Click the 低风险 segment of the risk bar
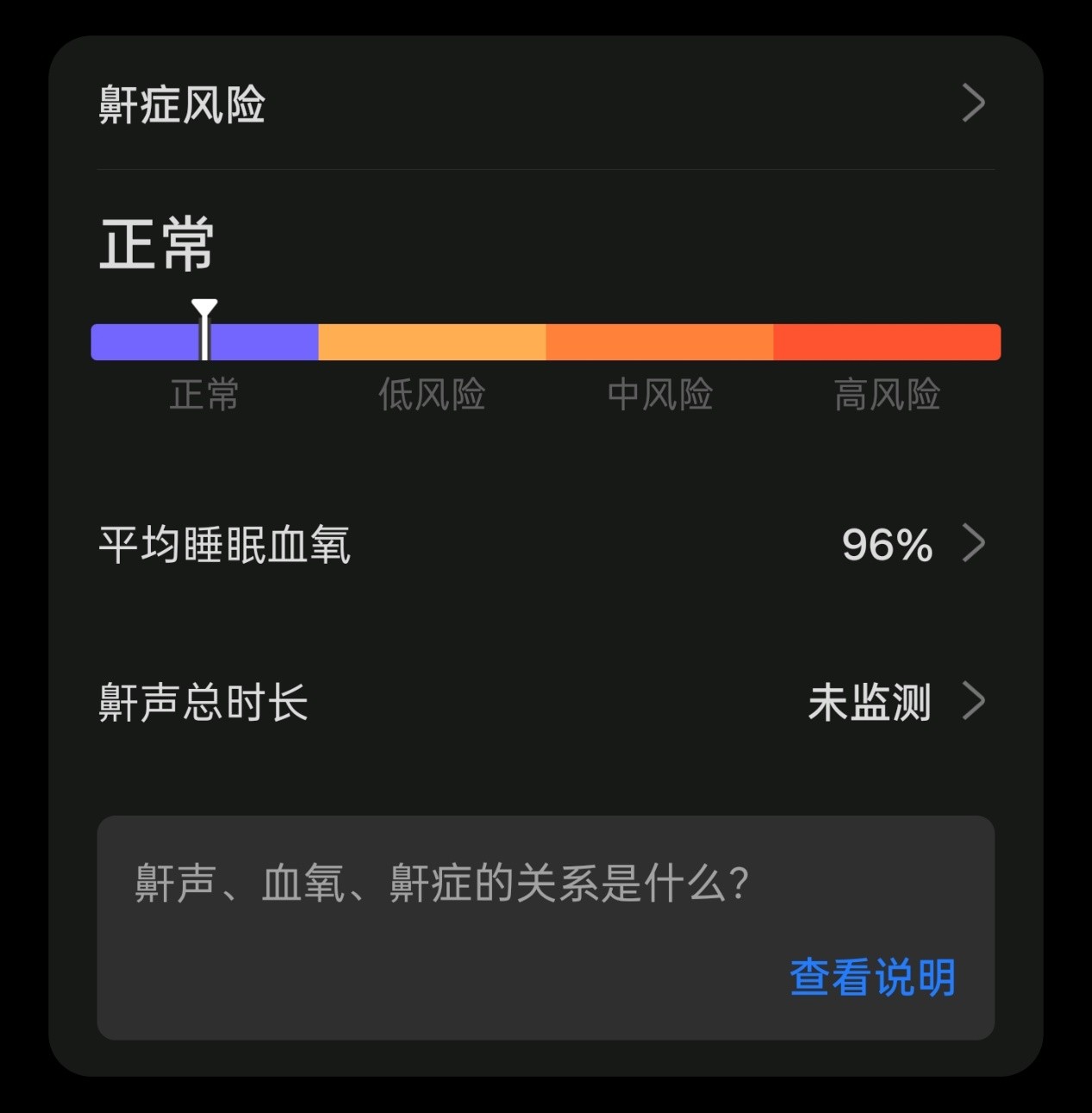Viewport: 1092px width, 1113px height. pos(431,341)
